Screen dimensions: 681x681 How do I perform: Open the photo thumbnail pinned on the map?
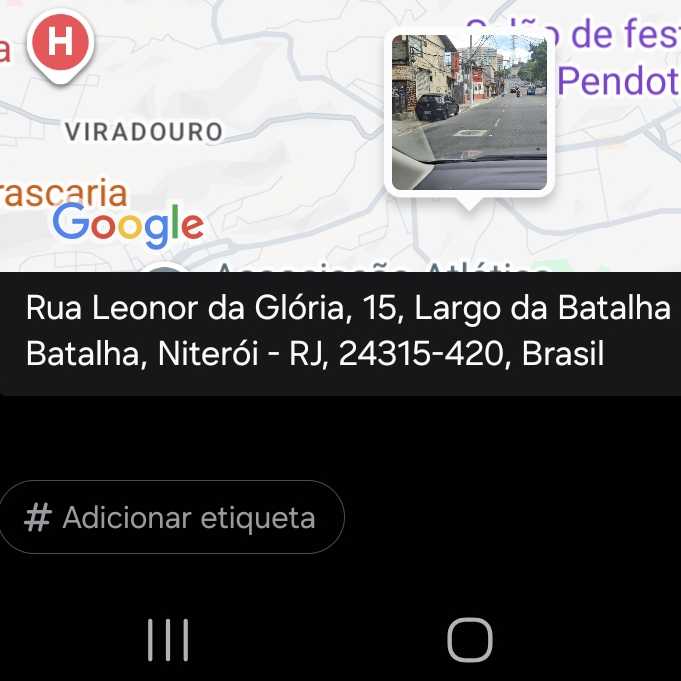point(469,112)
